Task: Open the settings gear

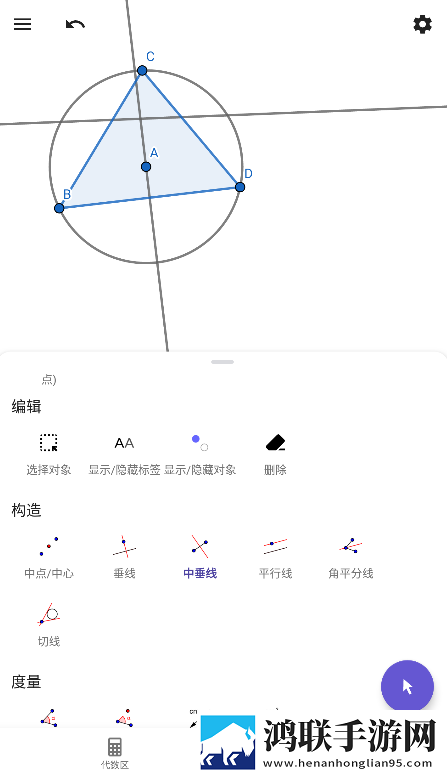Action: click(422, 24)
